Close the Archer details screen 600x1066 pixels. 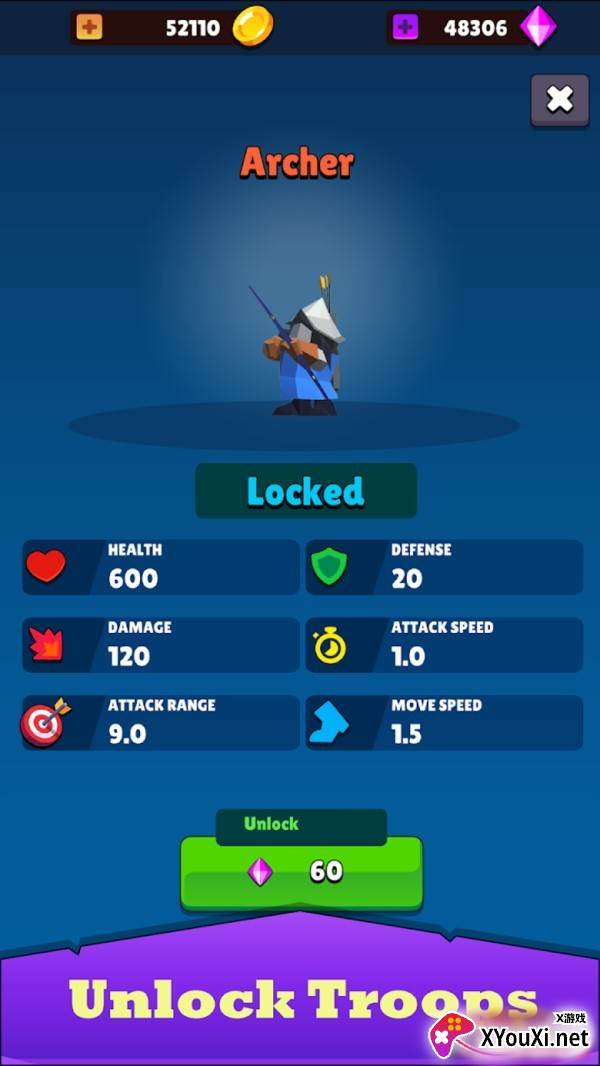point(560,101)
